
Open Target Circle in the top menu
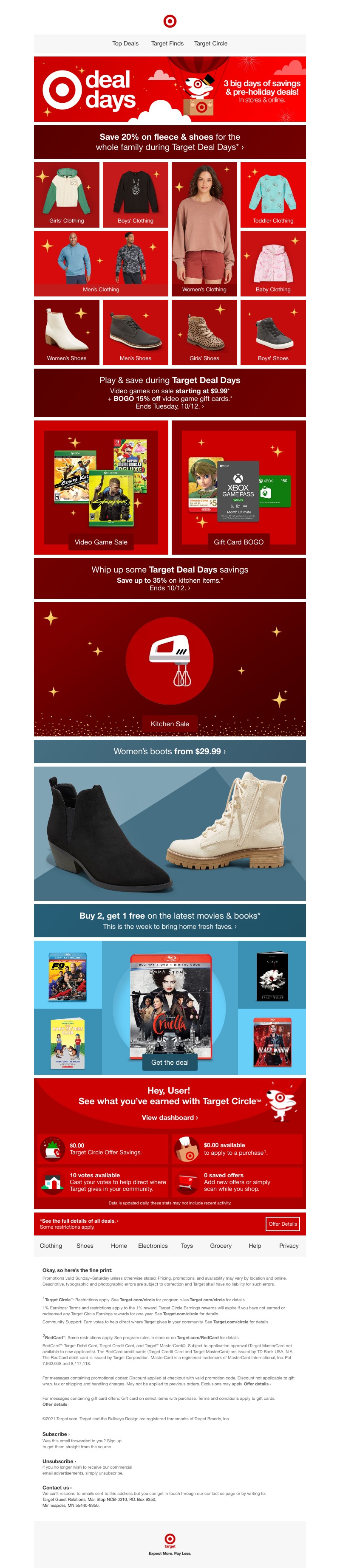click(210, 44)
